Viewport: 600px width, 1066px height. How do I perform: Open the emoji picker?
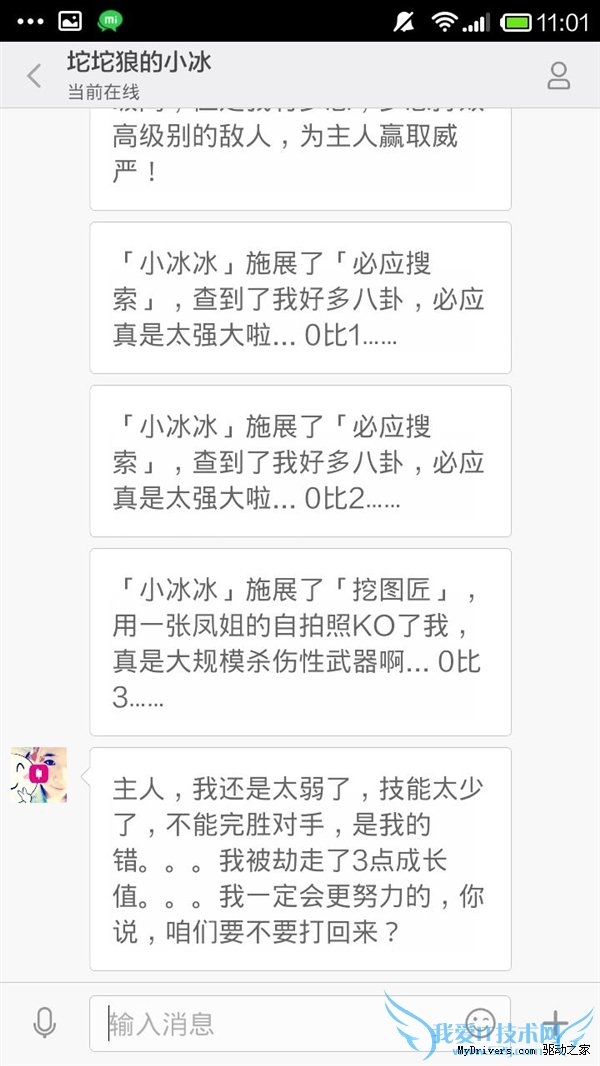tap(481, 1022)
